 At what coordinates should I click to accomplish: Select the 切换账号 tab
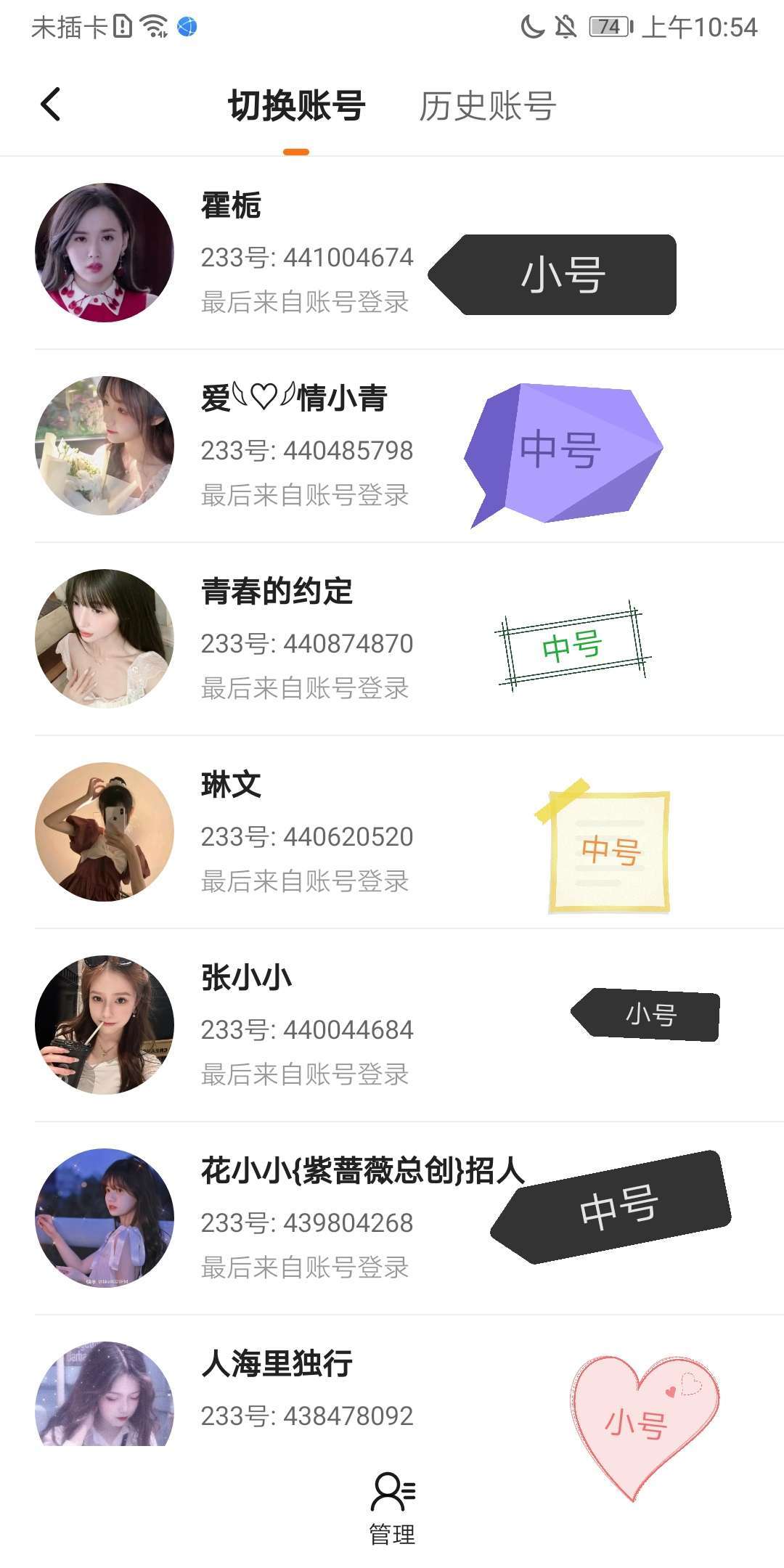(296, 106)
